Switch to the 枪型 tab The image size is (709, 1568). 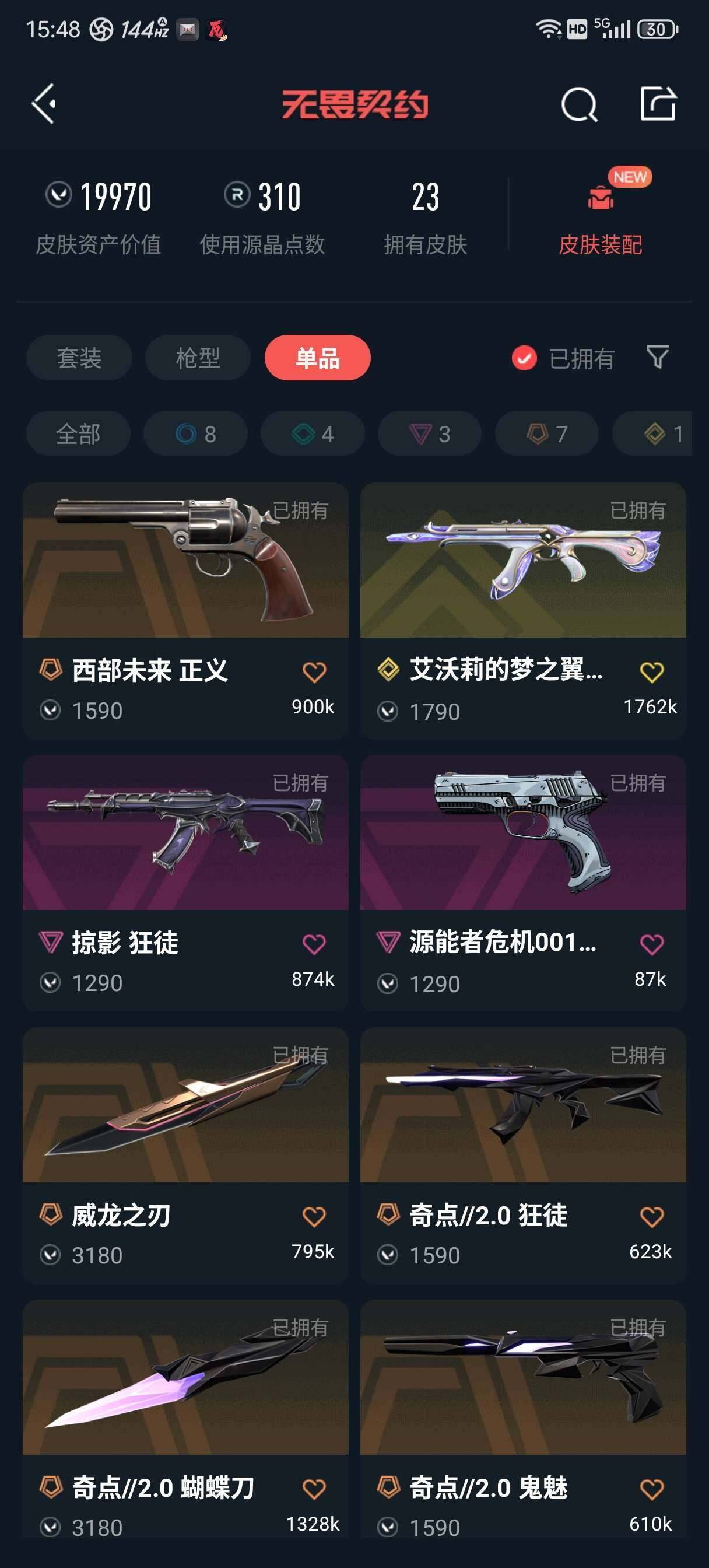click(x=198, y=358)
